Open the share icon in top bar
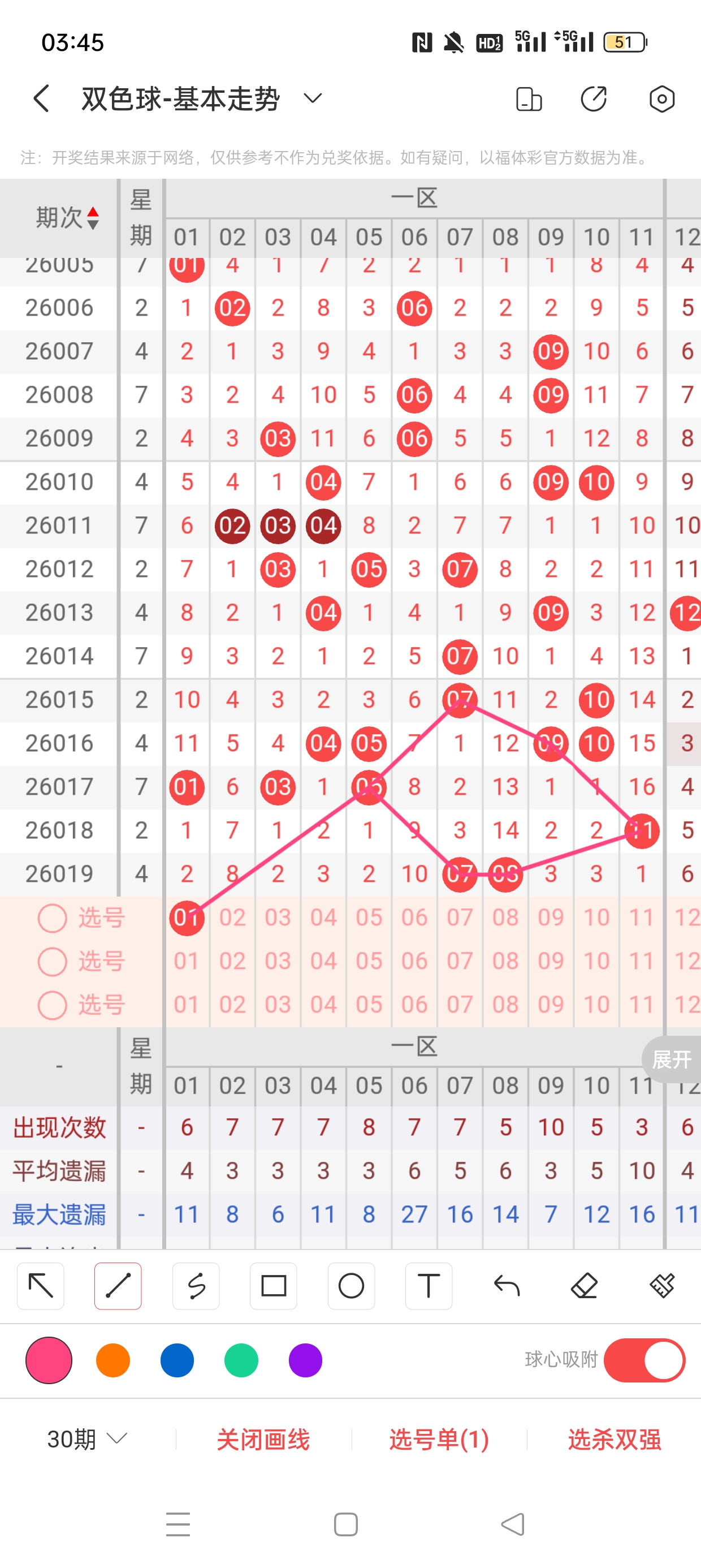Screen dimensions: 701x1568 [x=593, y=98]
